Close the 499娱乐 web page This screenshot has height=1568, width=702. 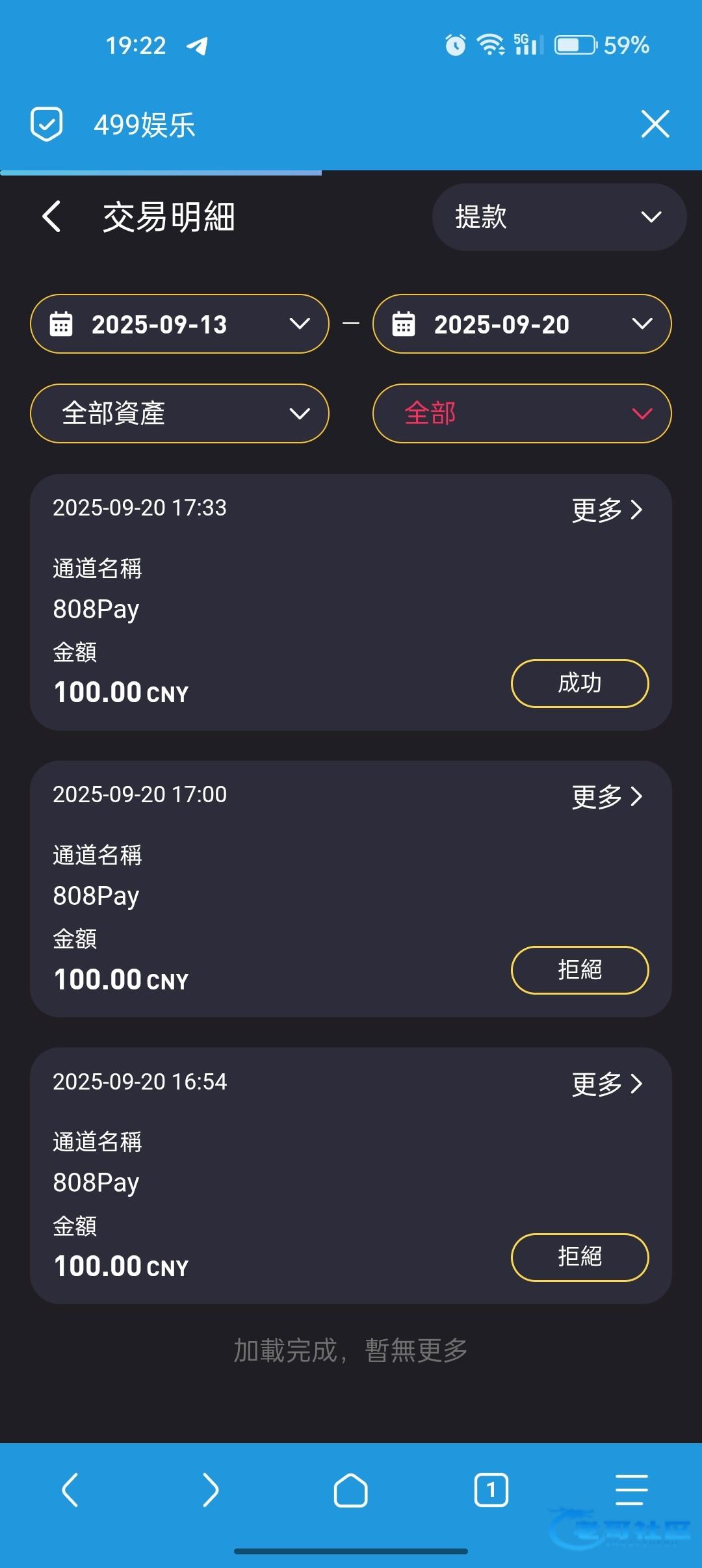[655, 124]
